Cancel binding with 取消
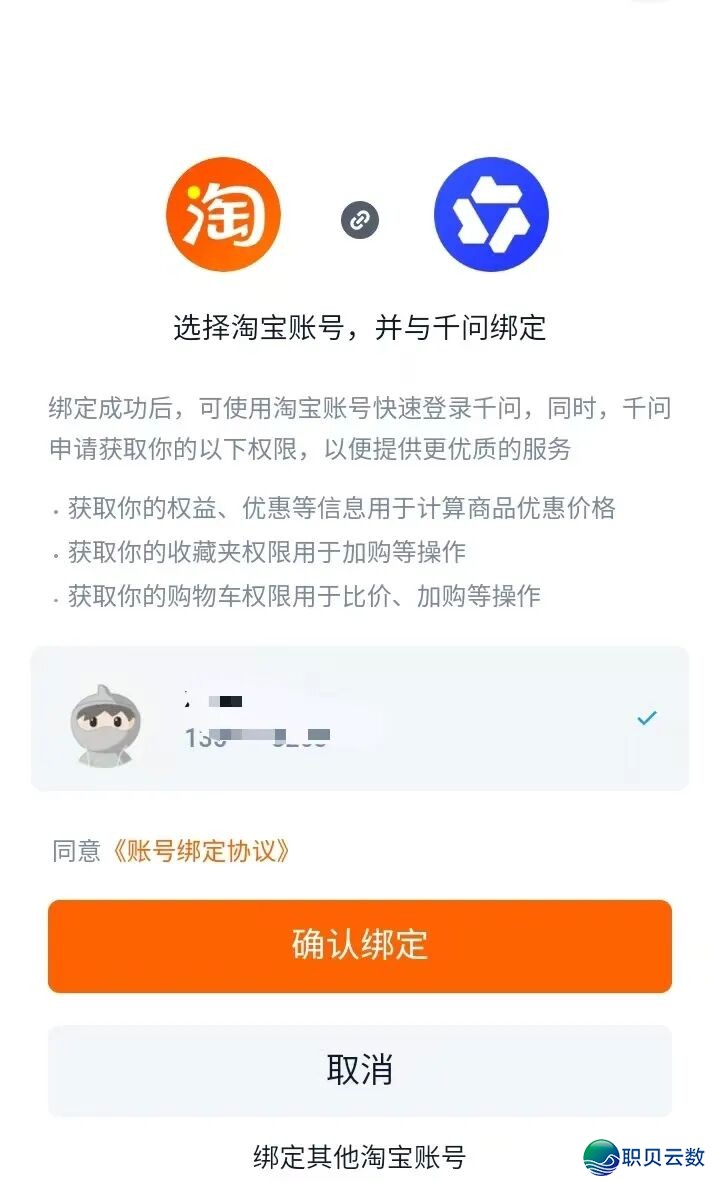 359,1069
